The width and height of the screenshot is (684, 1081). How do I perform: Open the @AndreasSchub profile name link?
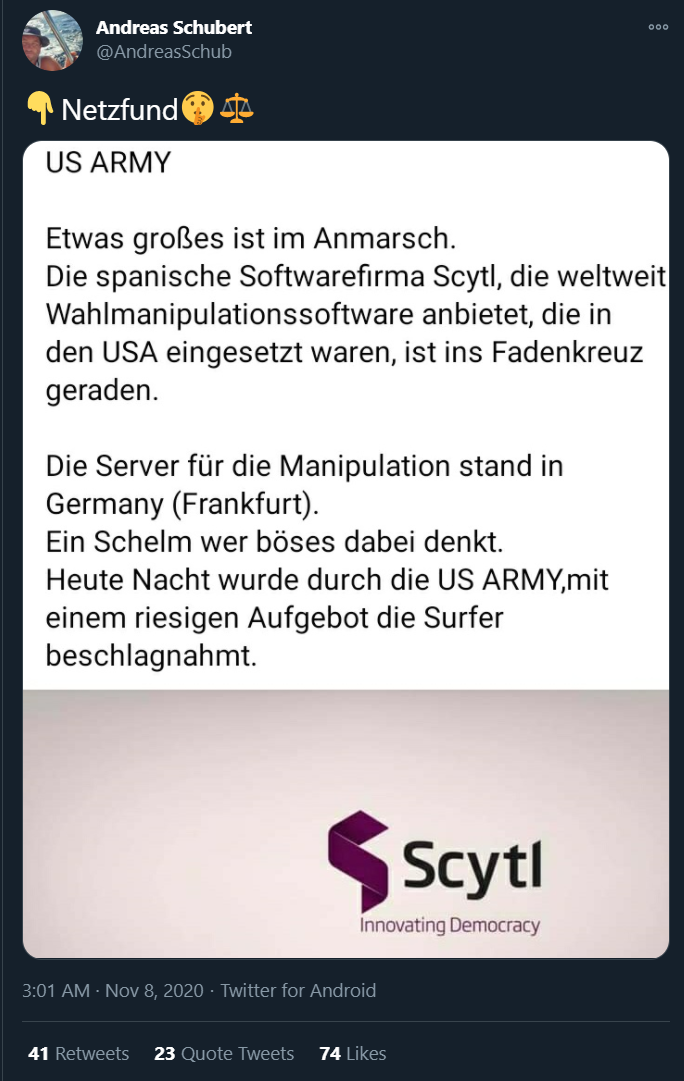pyautogui.click(x=163, y=52)
